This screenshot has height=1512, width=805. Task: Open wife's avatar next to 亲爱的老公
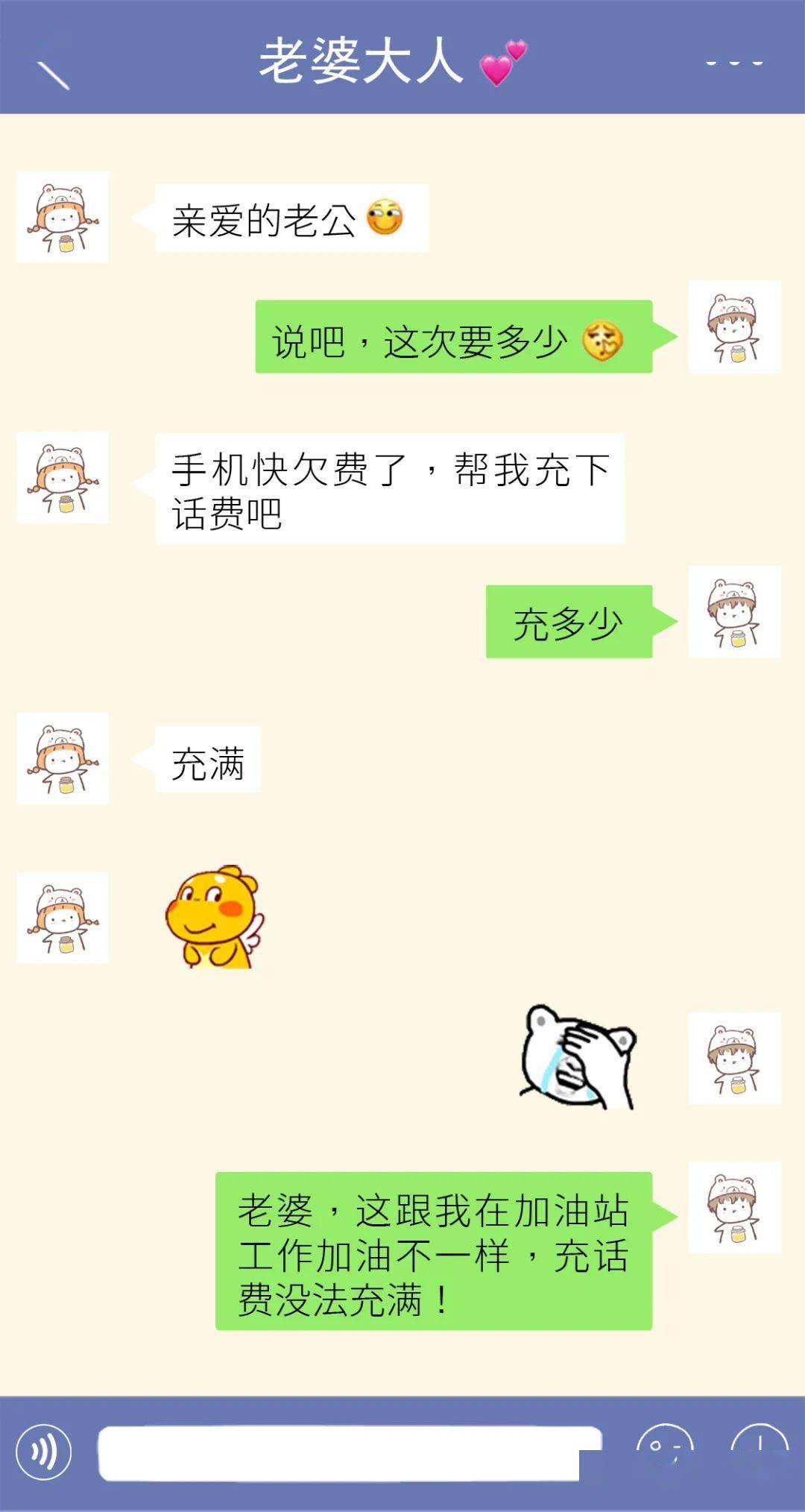pos(63,217)
